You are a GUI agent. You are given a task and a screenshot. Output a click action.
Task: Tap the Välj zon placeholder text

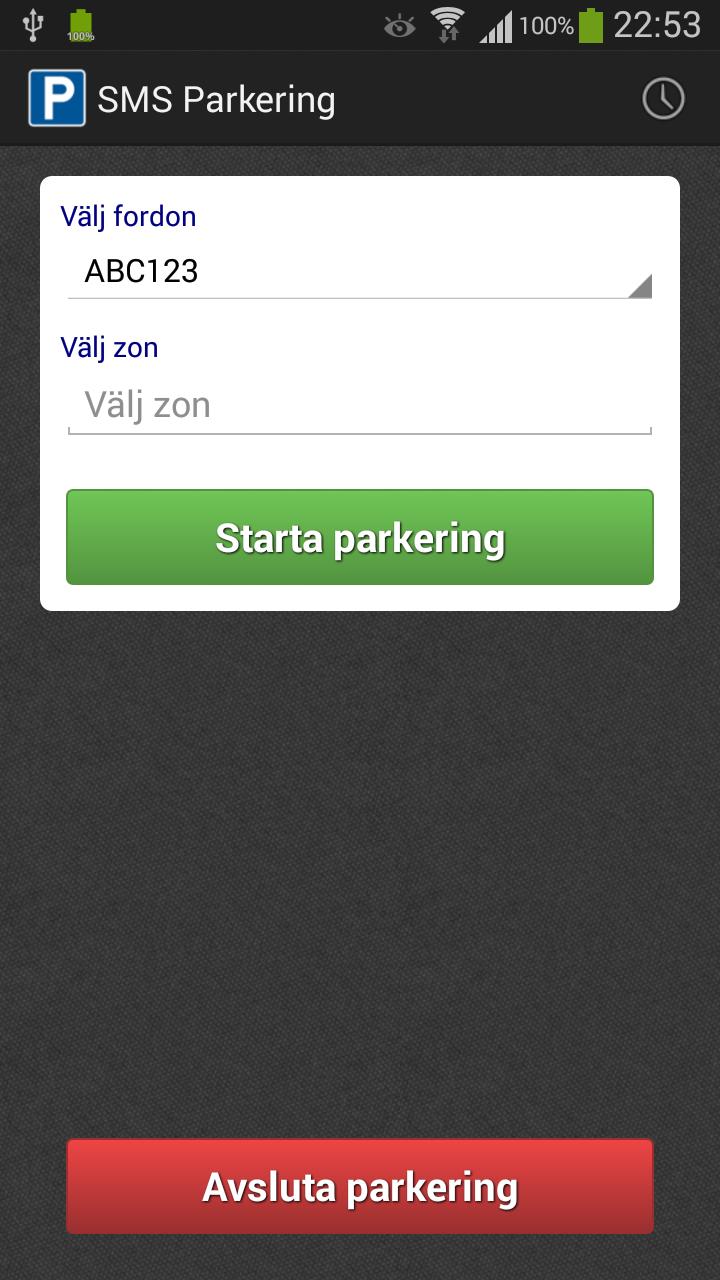tap(145, 404)
